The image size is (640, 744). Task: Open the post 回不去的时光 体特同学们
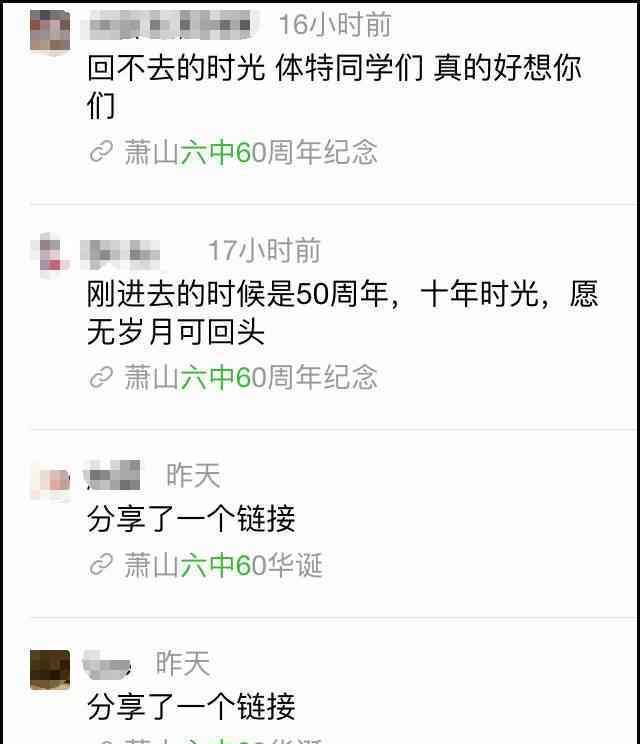[x=335, y=84]
